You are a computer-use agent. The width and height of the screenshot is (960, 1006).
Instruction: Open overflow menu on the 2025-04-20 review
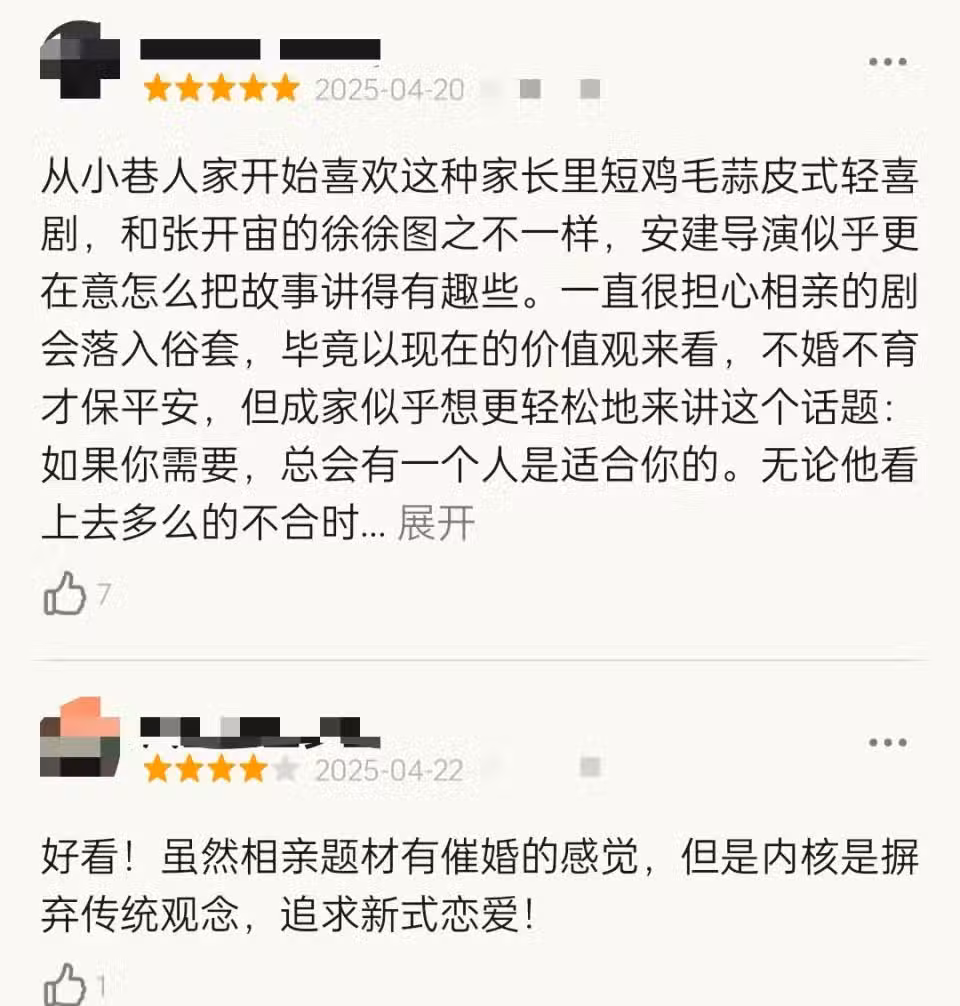(x=887, y=63)
